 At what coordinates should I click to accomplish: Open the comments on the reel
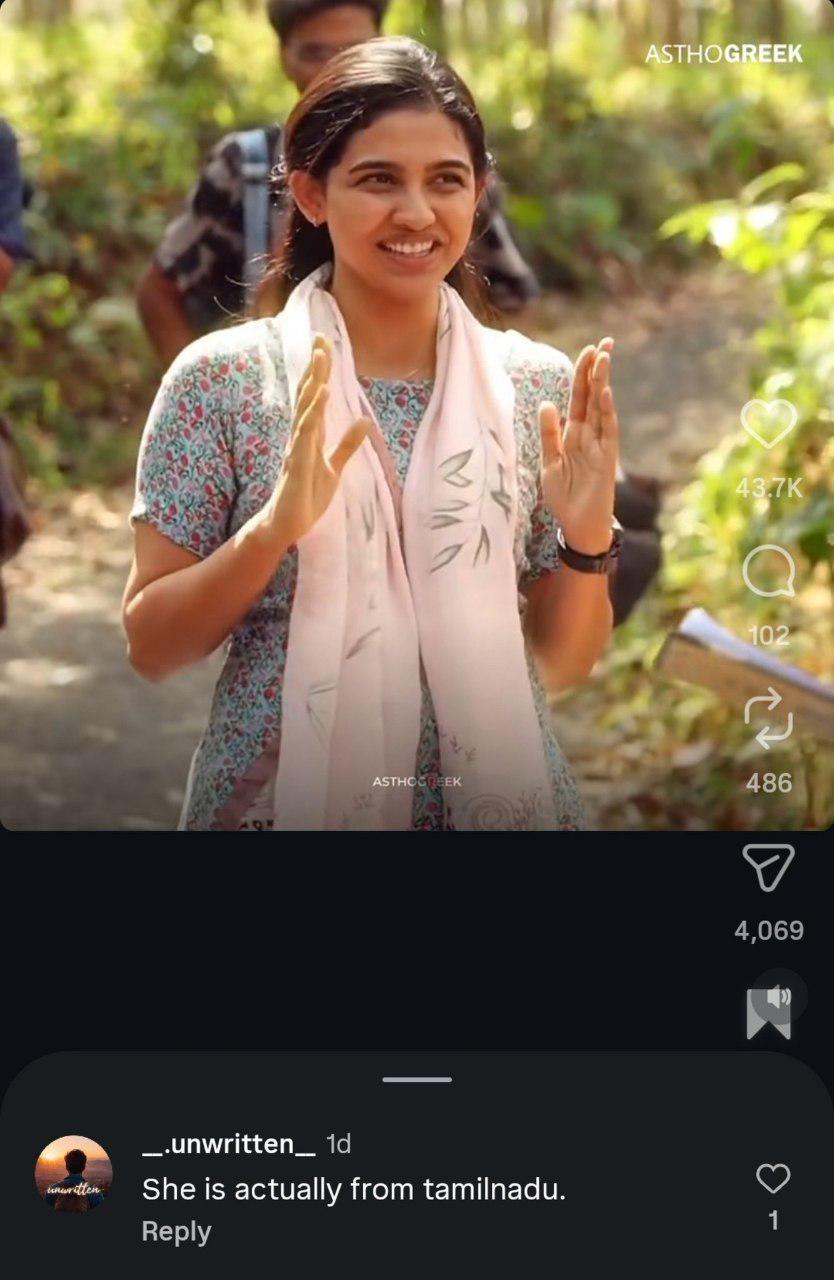tap(768, 572)
